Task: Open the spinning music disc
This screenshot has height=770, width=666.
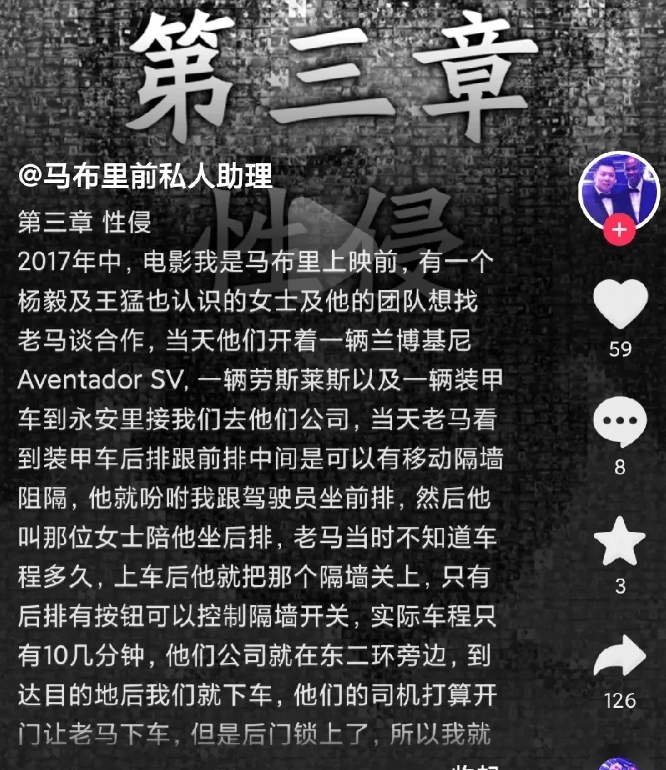Action: pos(619,765)
